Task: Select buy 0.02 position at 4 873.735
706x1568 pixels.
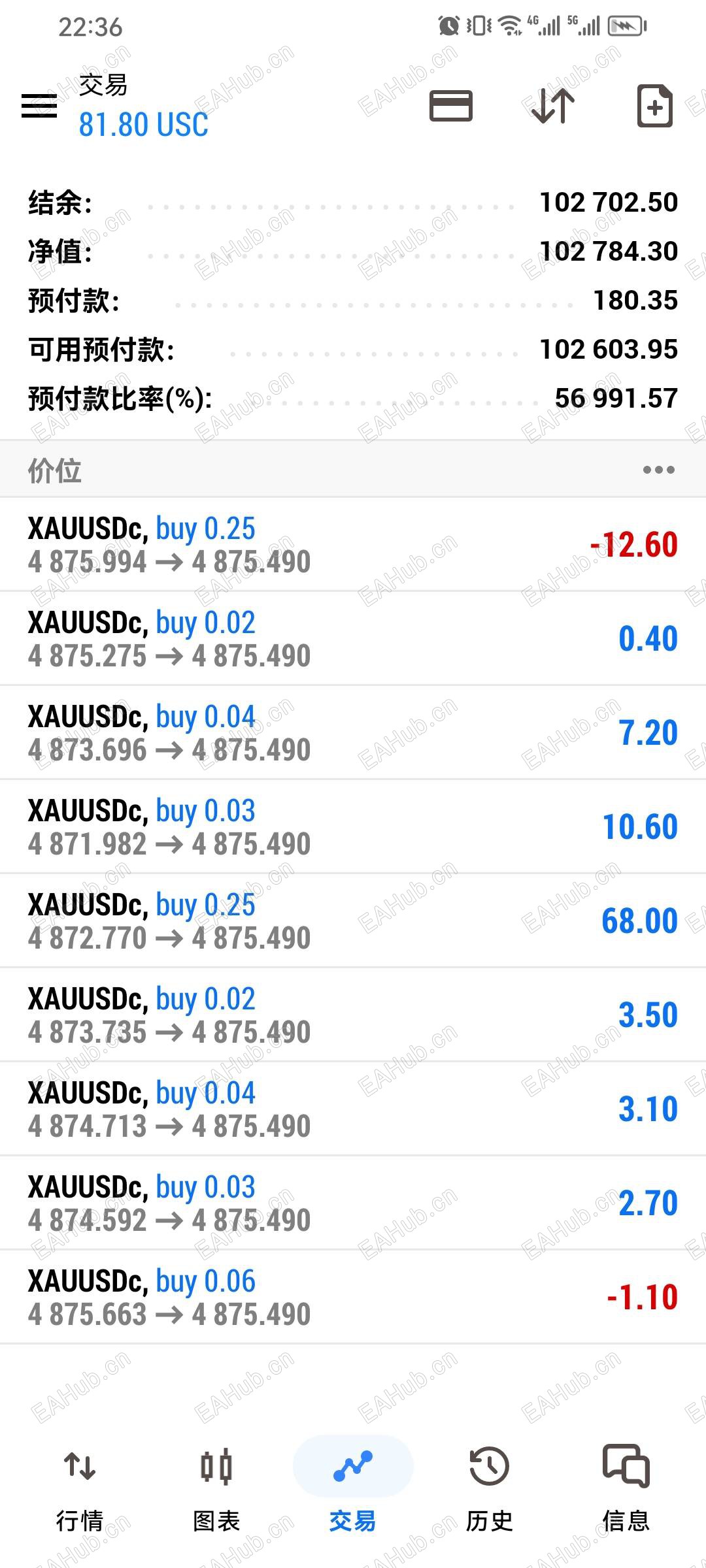Action: (353, 1015)
